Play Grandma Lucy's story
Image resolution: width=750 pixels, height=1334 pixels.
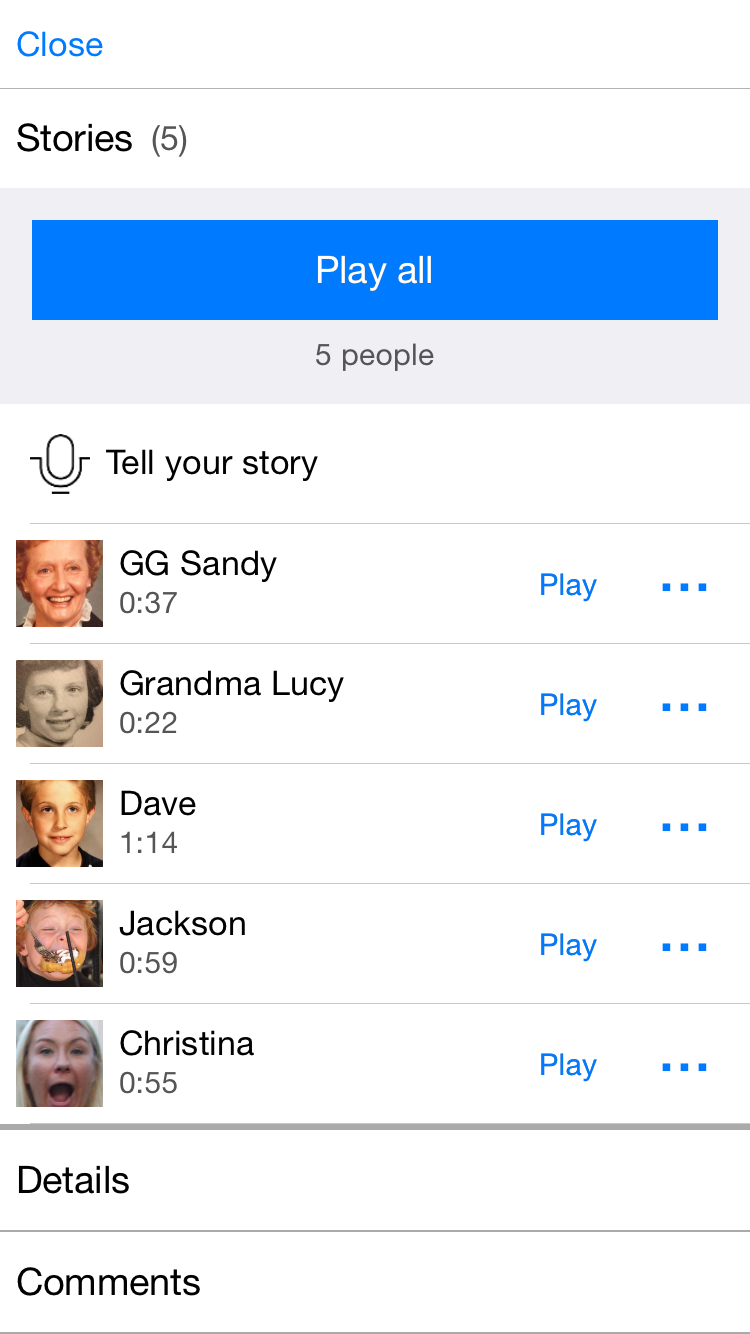click(x=567, y=705)
